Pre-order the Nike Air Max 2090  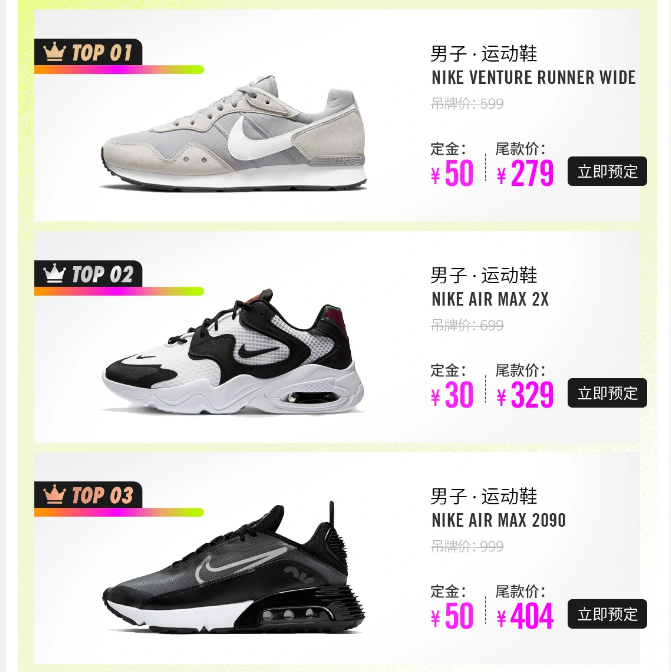point(607,614)
